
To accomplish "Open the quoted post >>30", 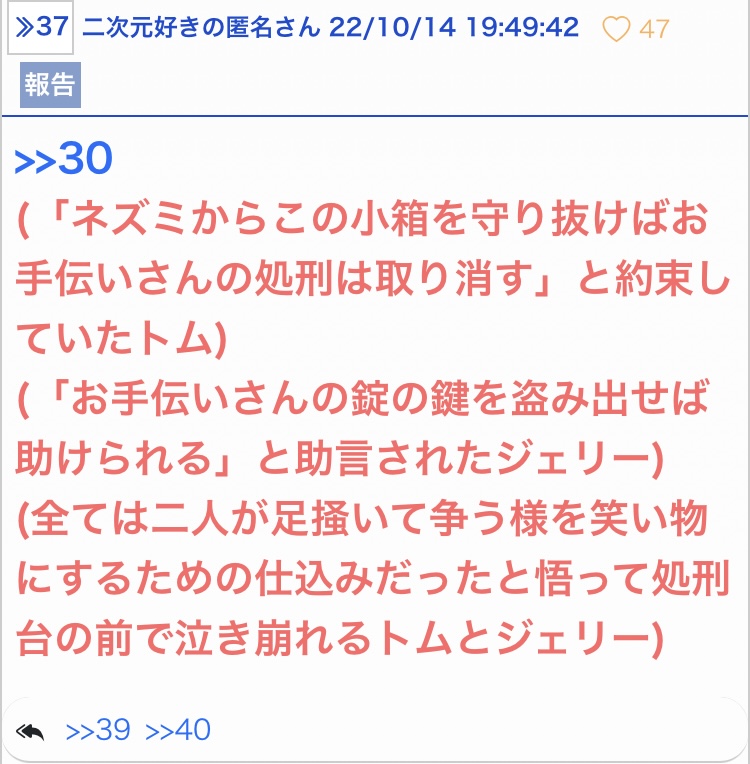I will [64, 158].
